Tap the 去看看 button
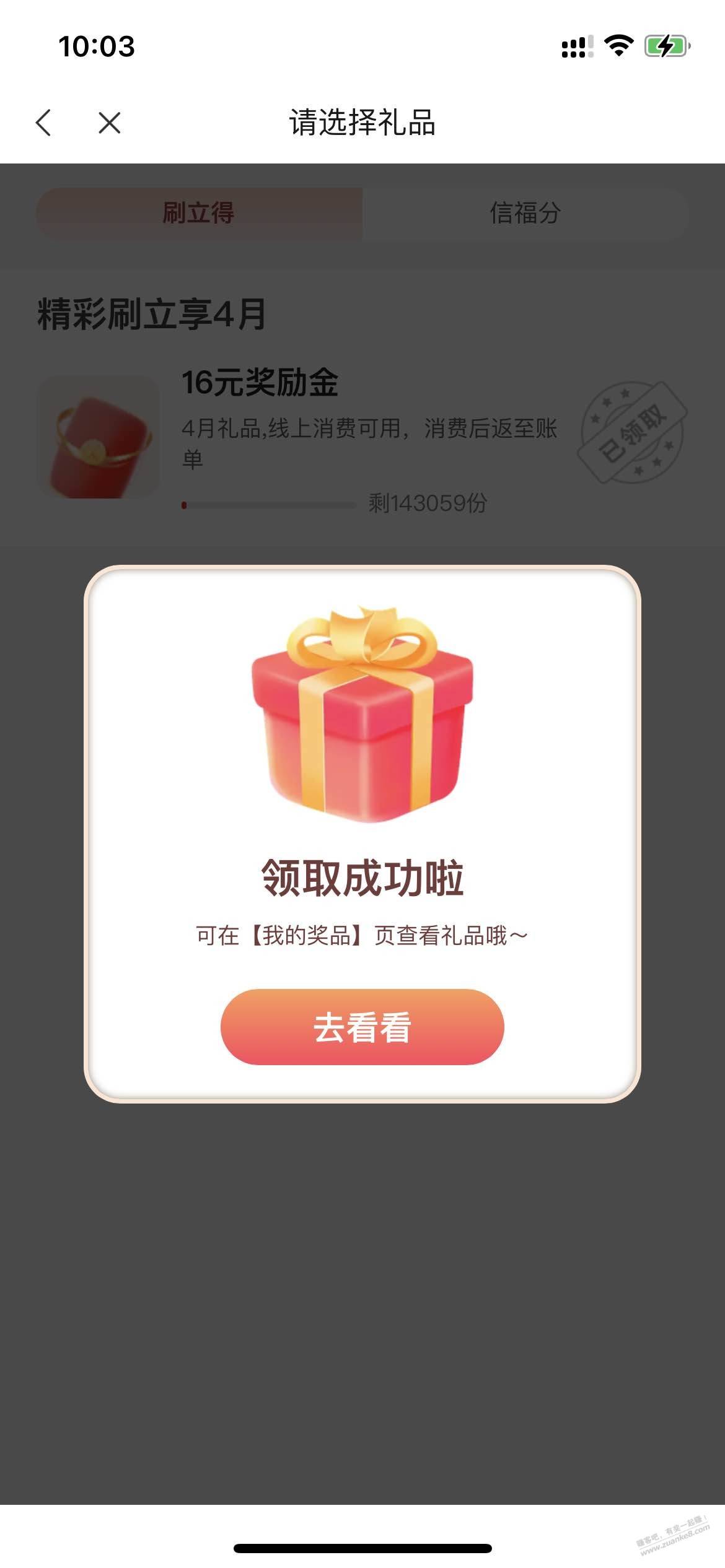Screen dimensions: 725x1568 362,1027
